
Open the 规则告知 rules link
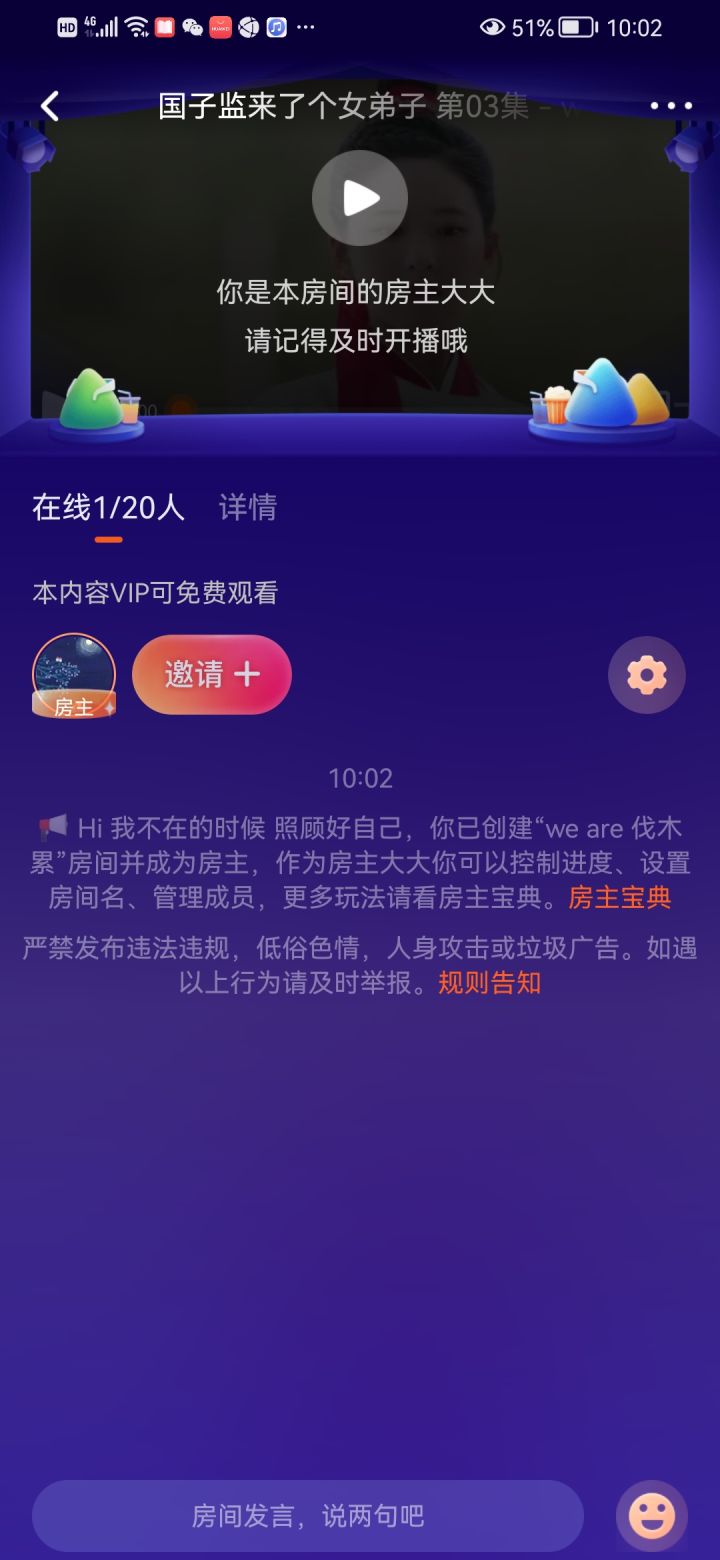(x=487, y=983)
